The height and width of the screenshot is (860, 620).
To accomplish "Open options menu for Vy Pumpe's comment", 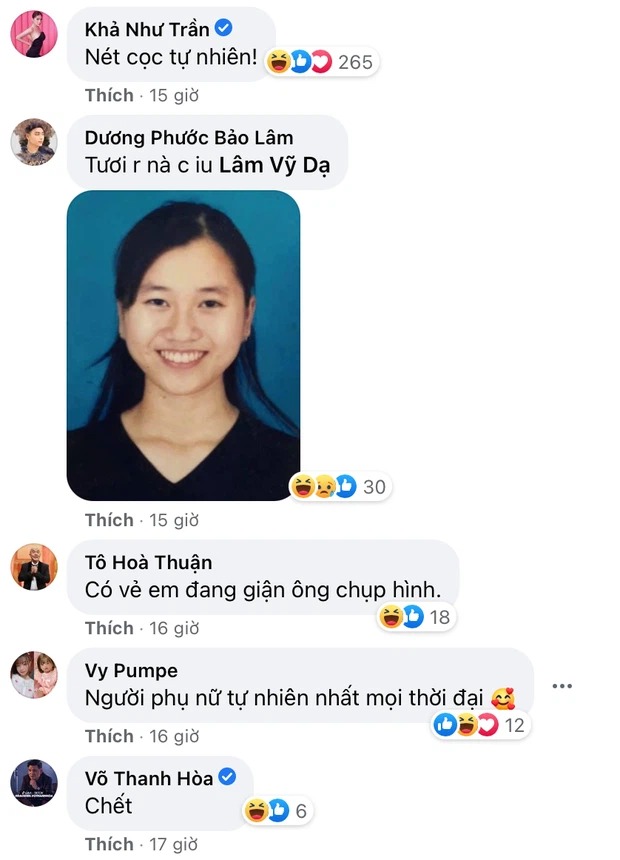I will 562,686.
